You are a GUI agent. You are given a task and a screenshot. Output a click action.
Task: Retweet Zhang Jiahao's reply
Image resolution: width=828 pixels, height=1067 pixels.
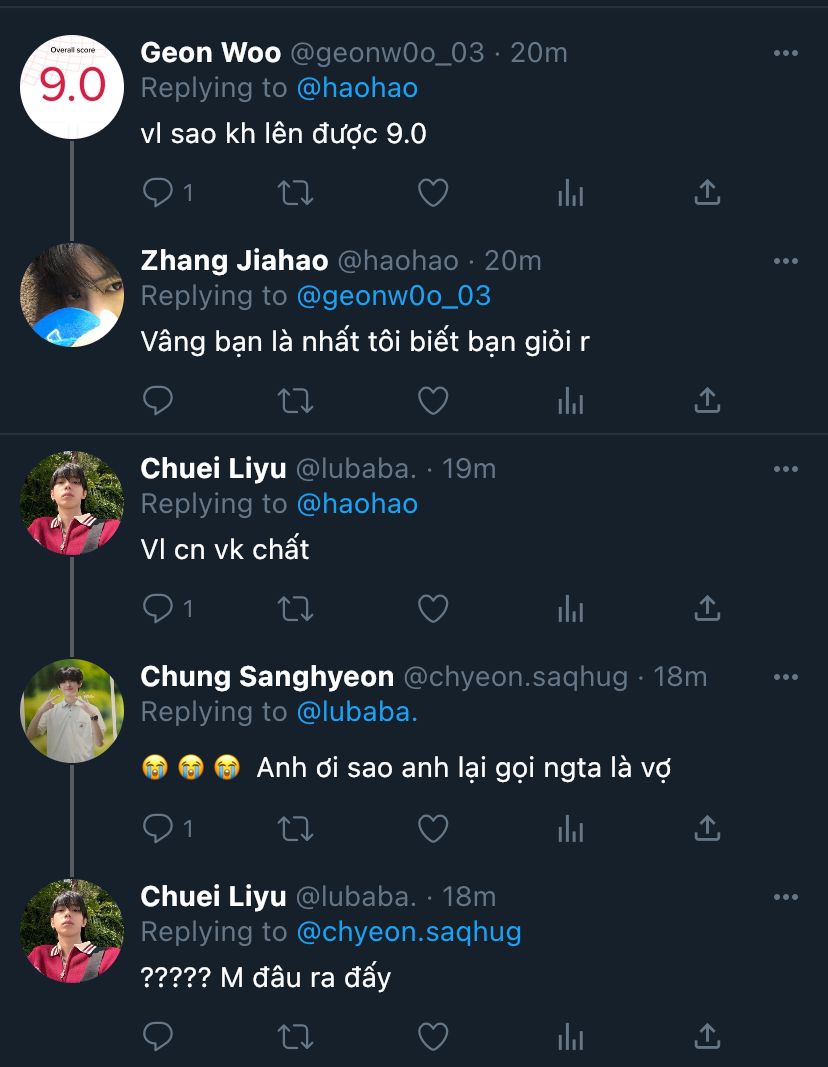click(295, 400)
